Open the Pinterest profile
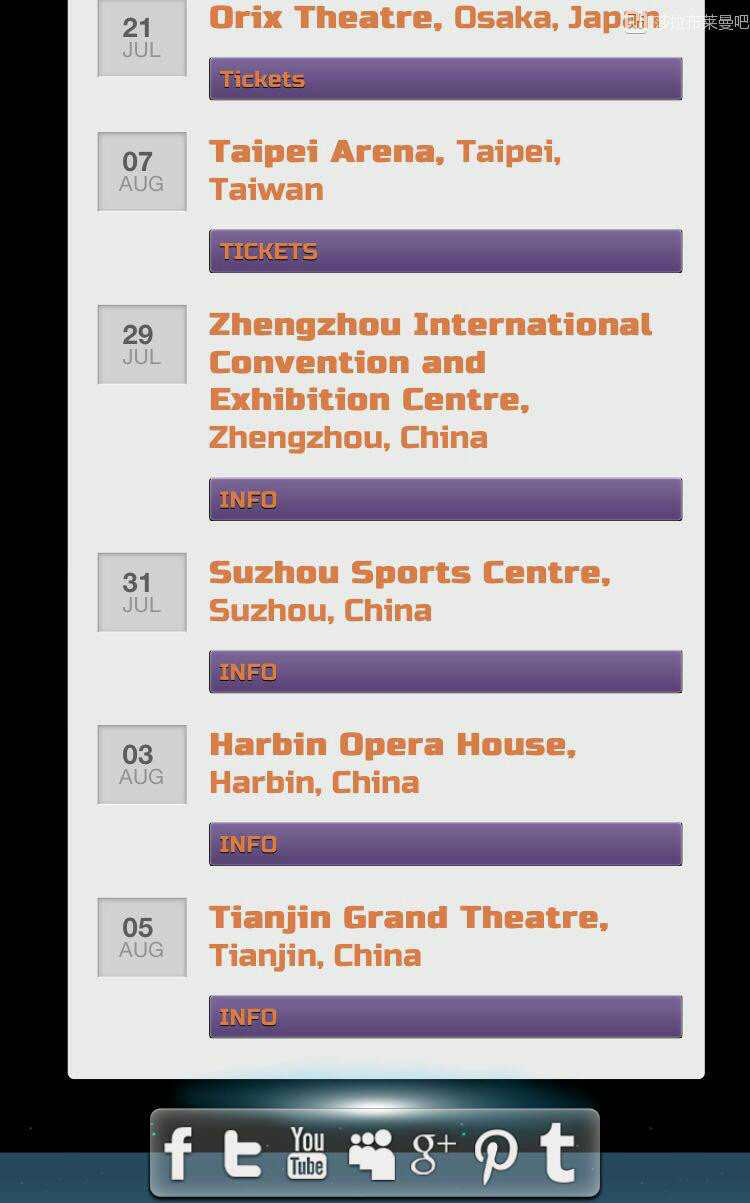The width and height of the screenshot is (750, 1203). click(496, 1155)
